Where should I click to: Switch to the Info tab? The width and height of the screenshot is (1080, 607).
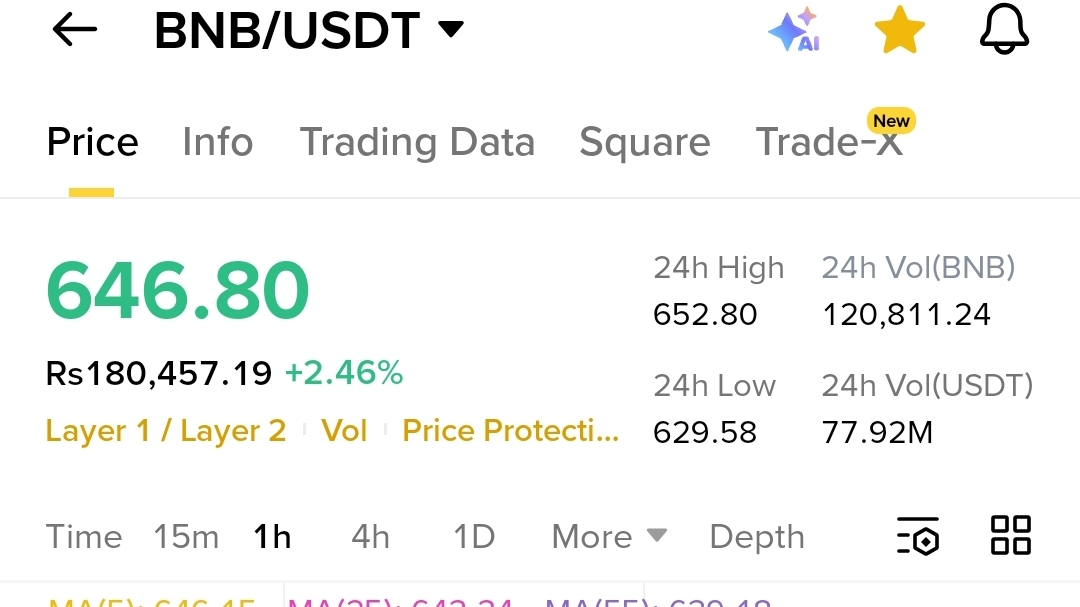[217, 142]
